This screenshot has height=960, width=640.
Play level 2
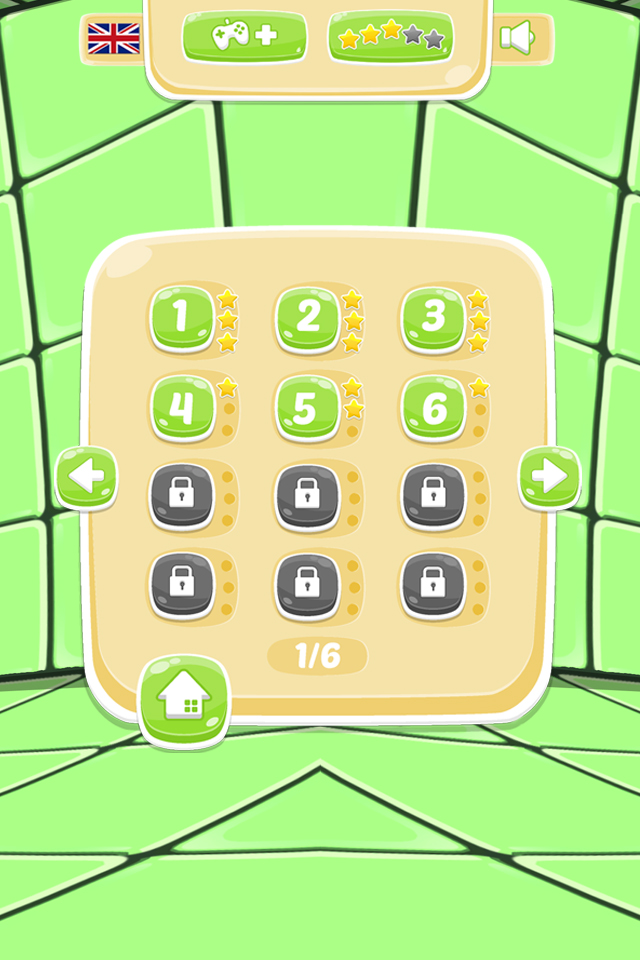point(308,318)
